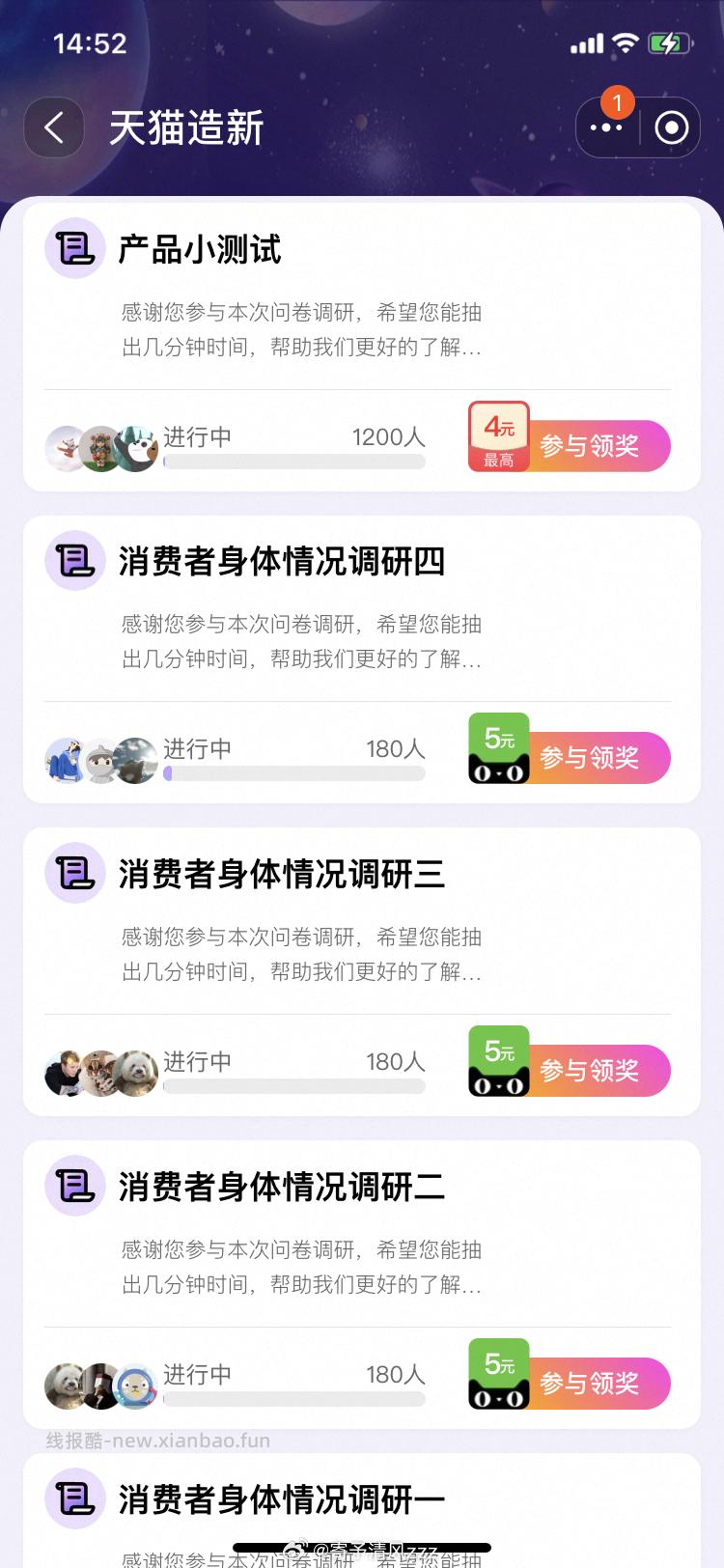Click the scroll icon beside 产品小测试
Screen dimensions: 724x1568
(74, 248)
